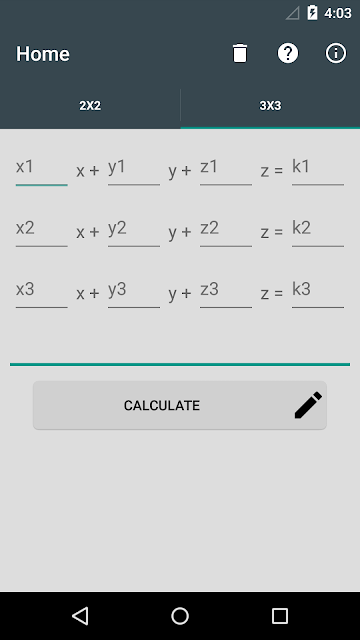Tap the k2 input field

point(318,231)
